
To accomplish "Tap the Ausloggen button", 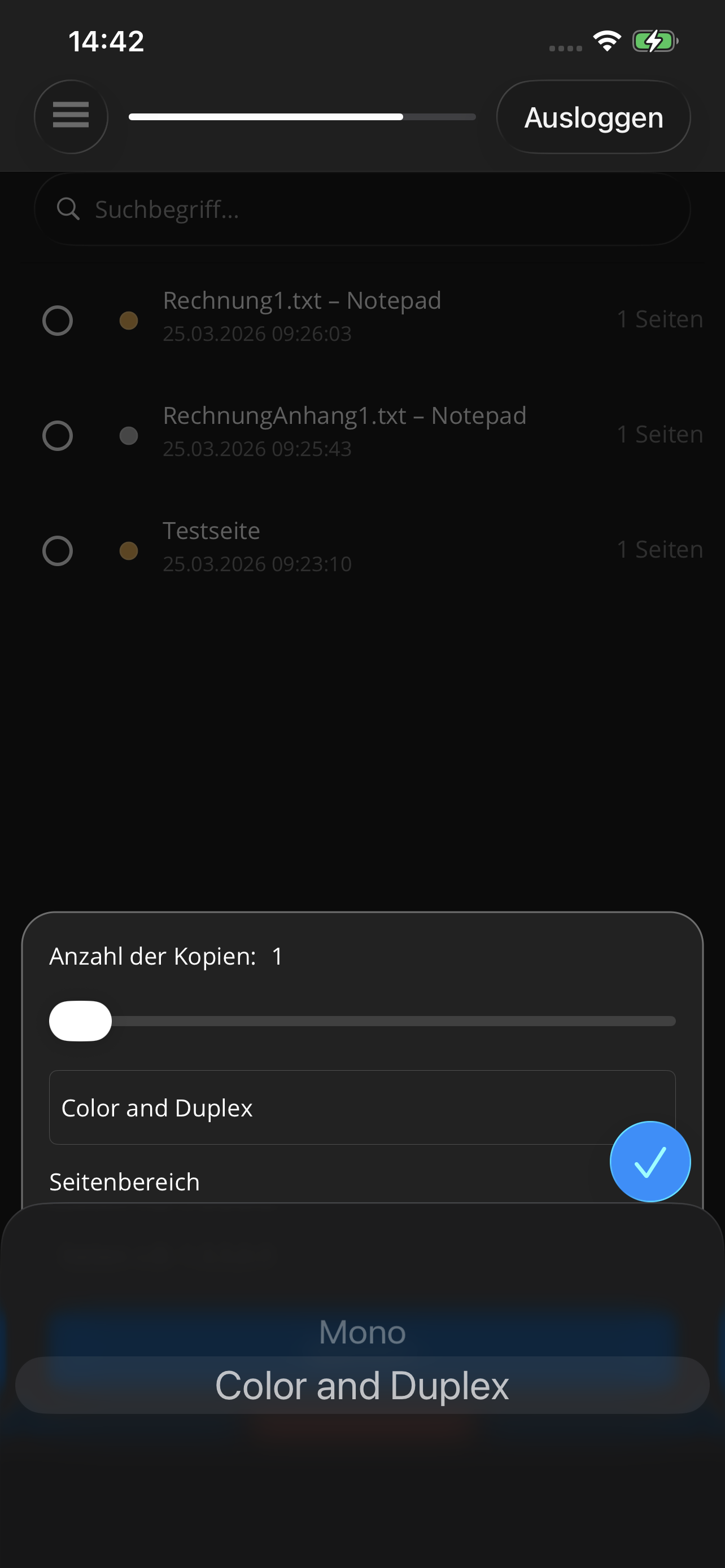I will (593, 117).
